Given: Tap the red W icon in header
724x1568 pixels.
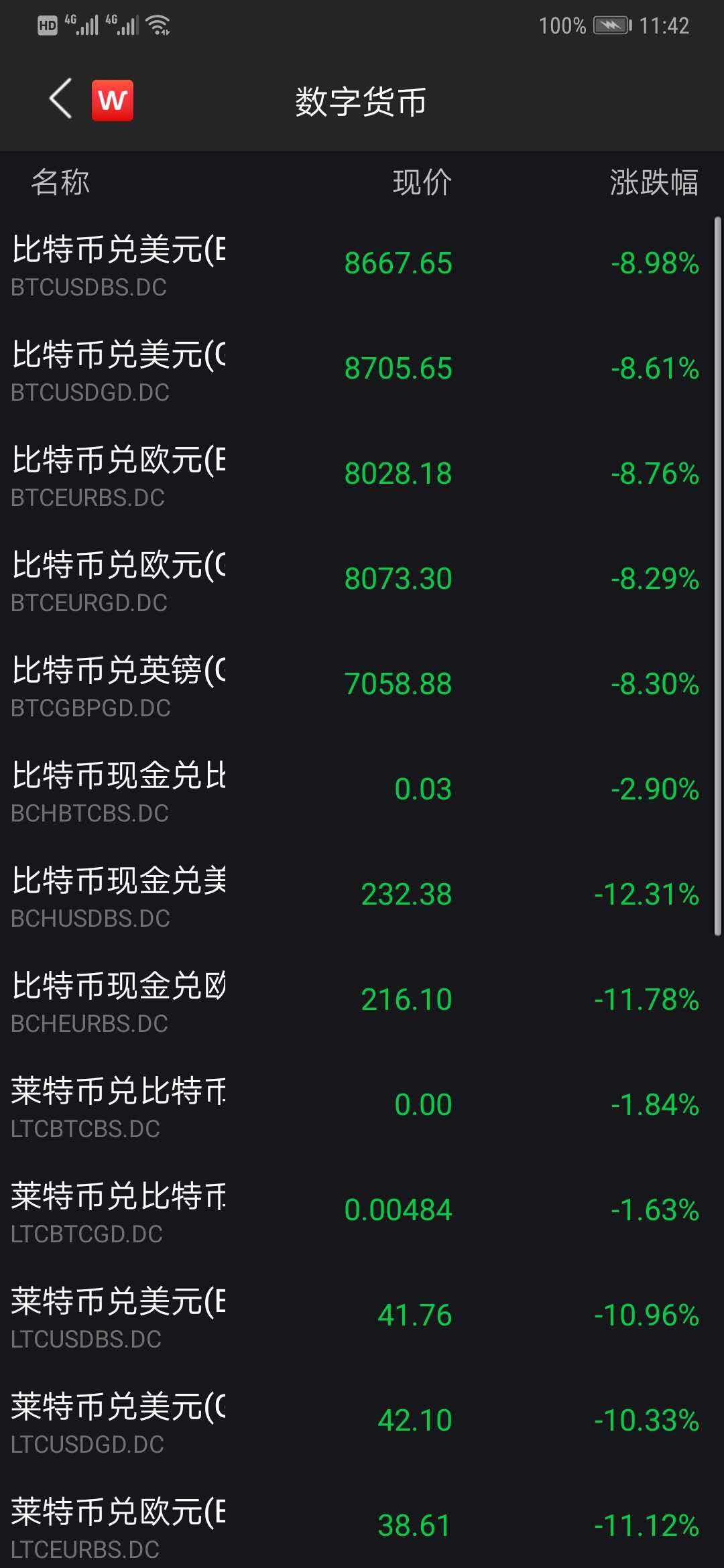Looking at the screenshot, I should pos(113,101).
